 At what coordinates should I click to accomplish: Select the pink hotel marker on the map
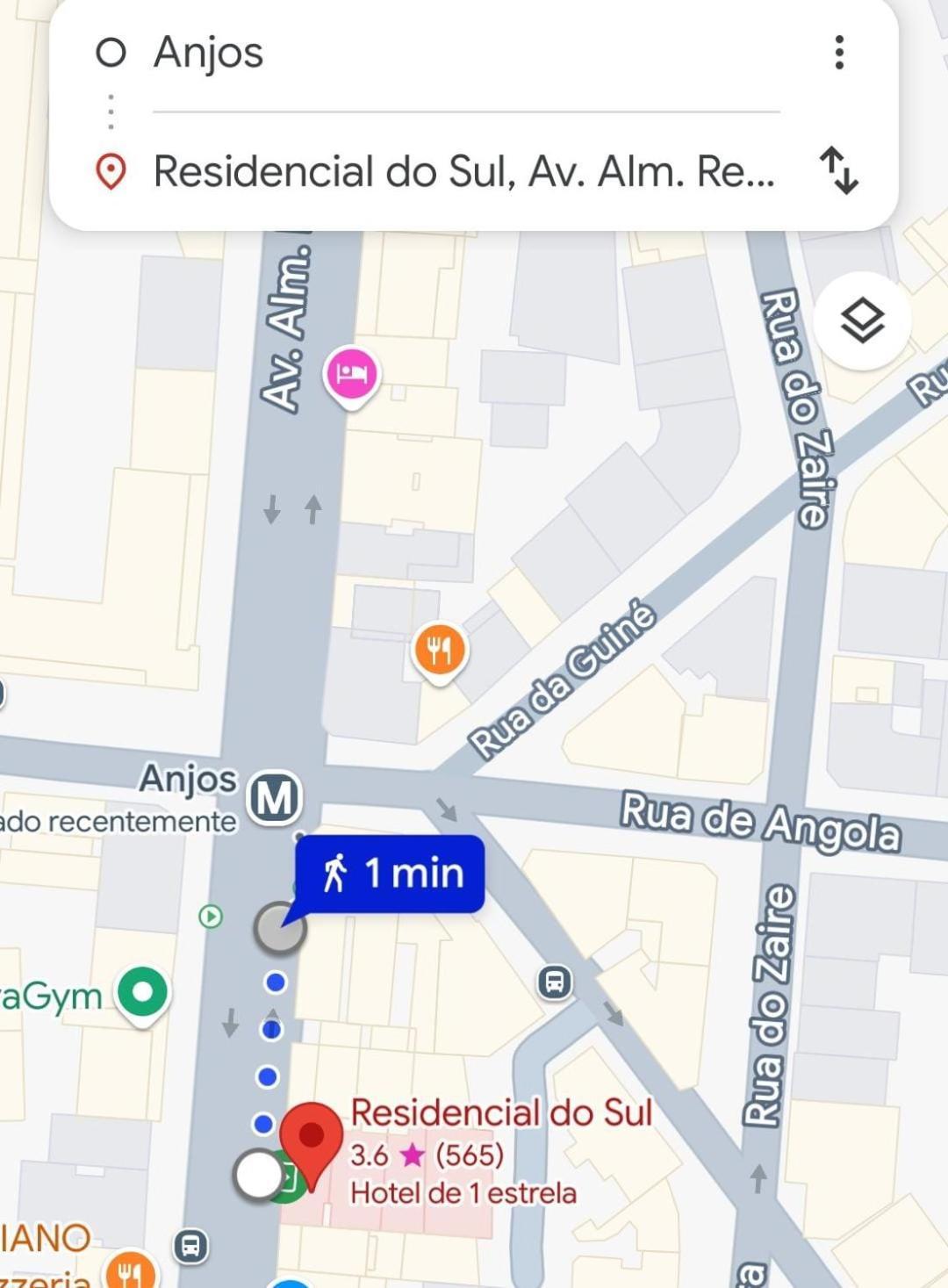click(352, 374)
